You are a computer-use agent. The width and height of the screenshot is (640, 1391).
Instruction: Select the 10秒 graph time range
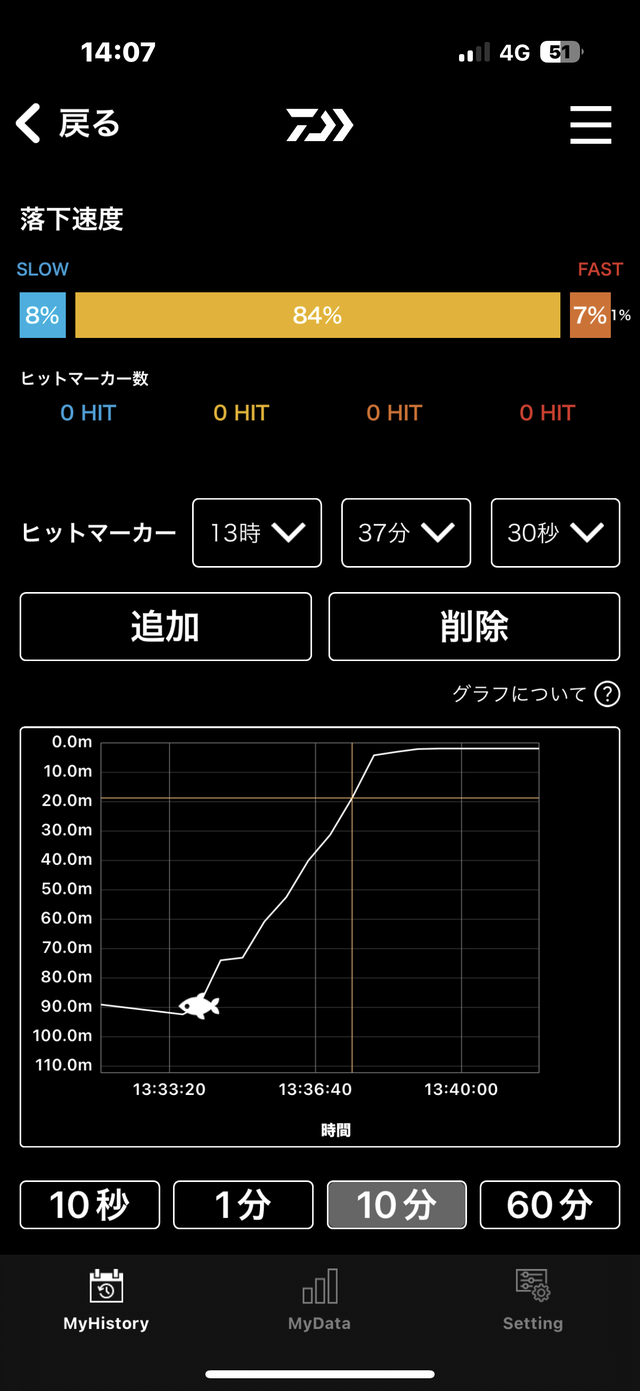pos(90,1205)
